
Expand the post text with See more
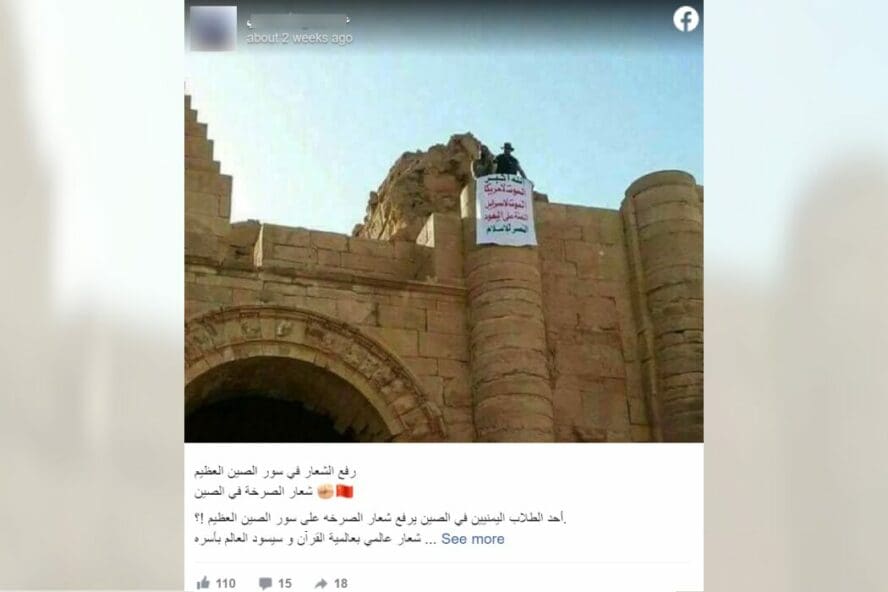click(472, 539)
